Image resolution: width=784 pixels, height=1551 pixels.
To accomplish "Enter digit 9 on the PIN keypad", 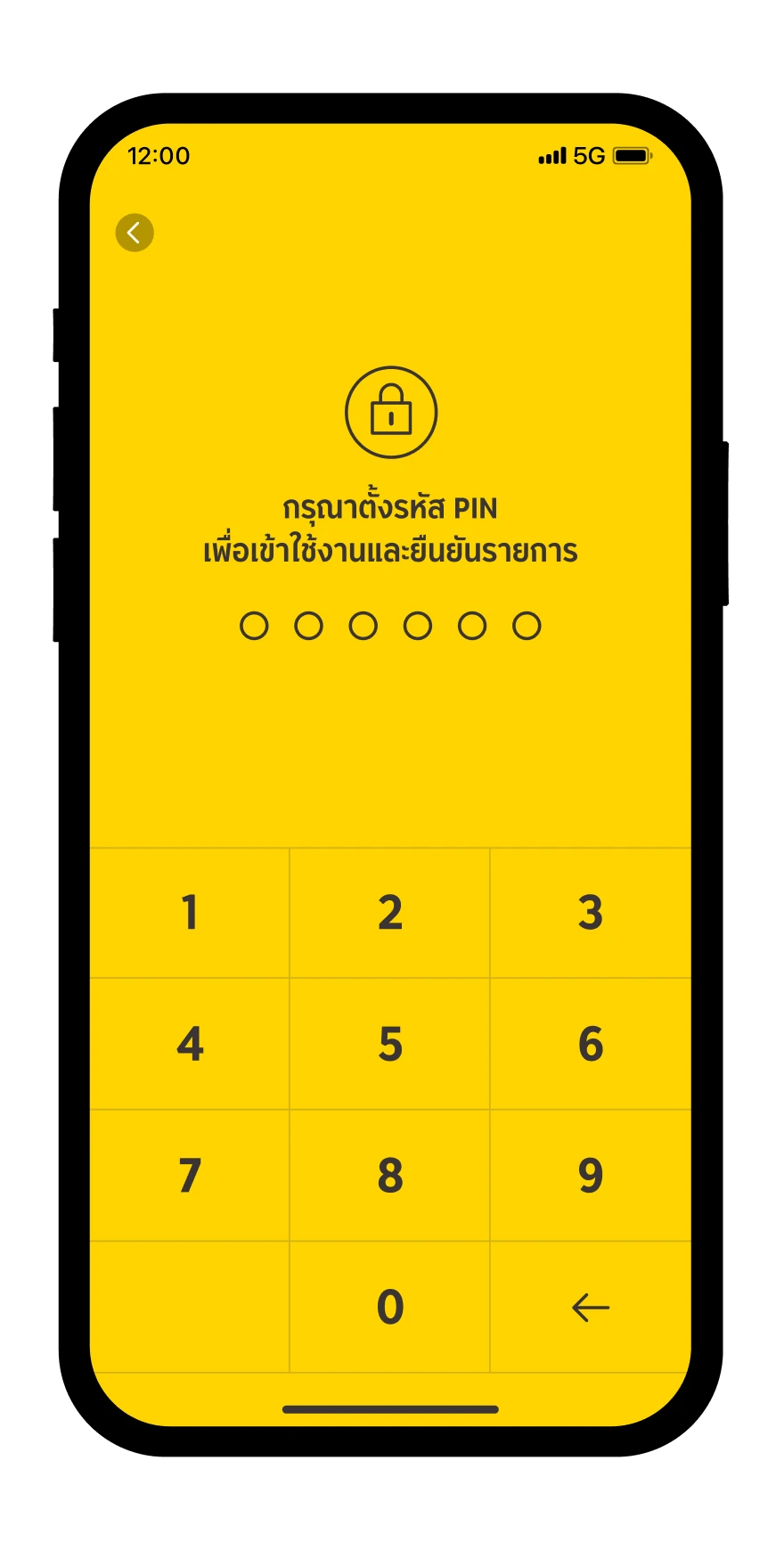I will (x=590, y=1175).
